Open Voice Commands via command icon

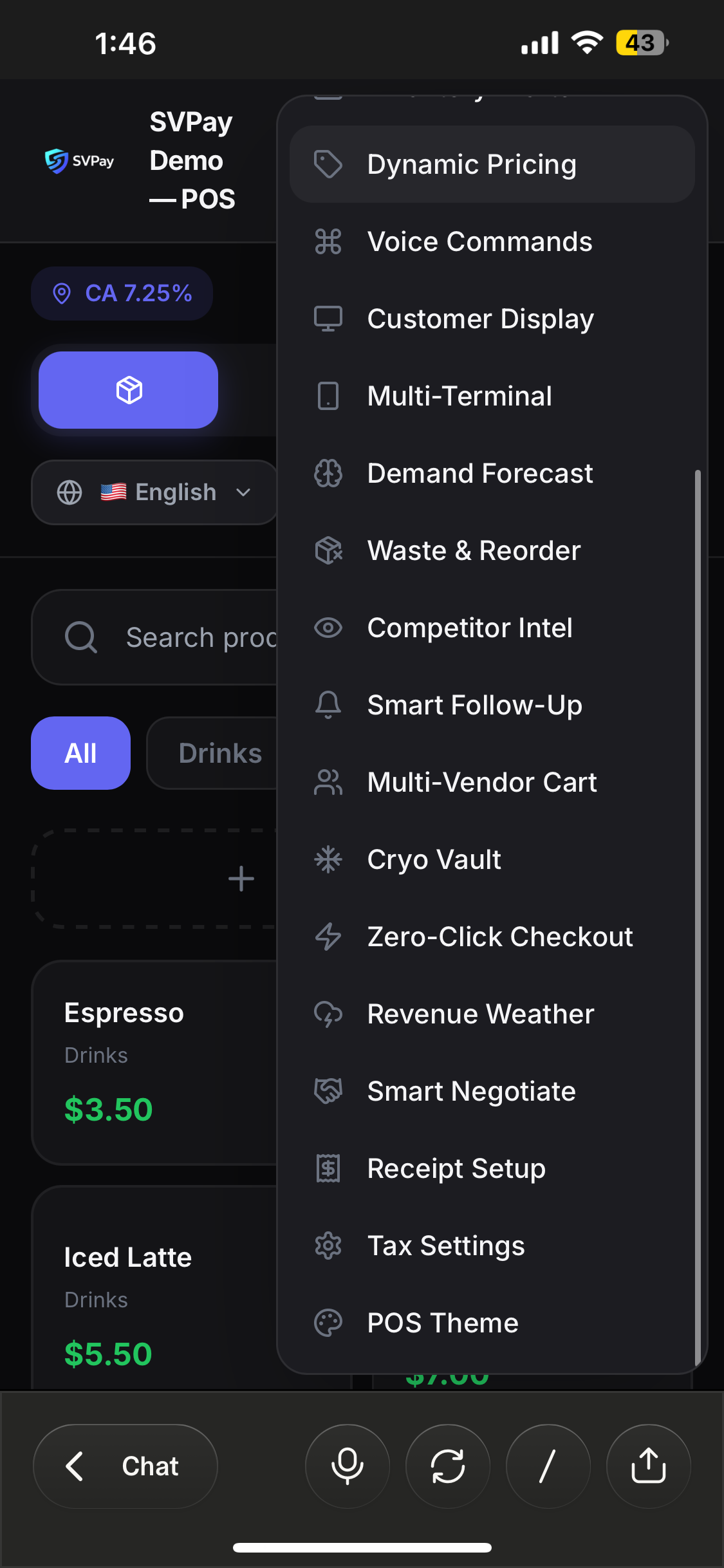[328, 241]
